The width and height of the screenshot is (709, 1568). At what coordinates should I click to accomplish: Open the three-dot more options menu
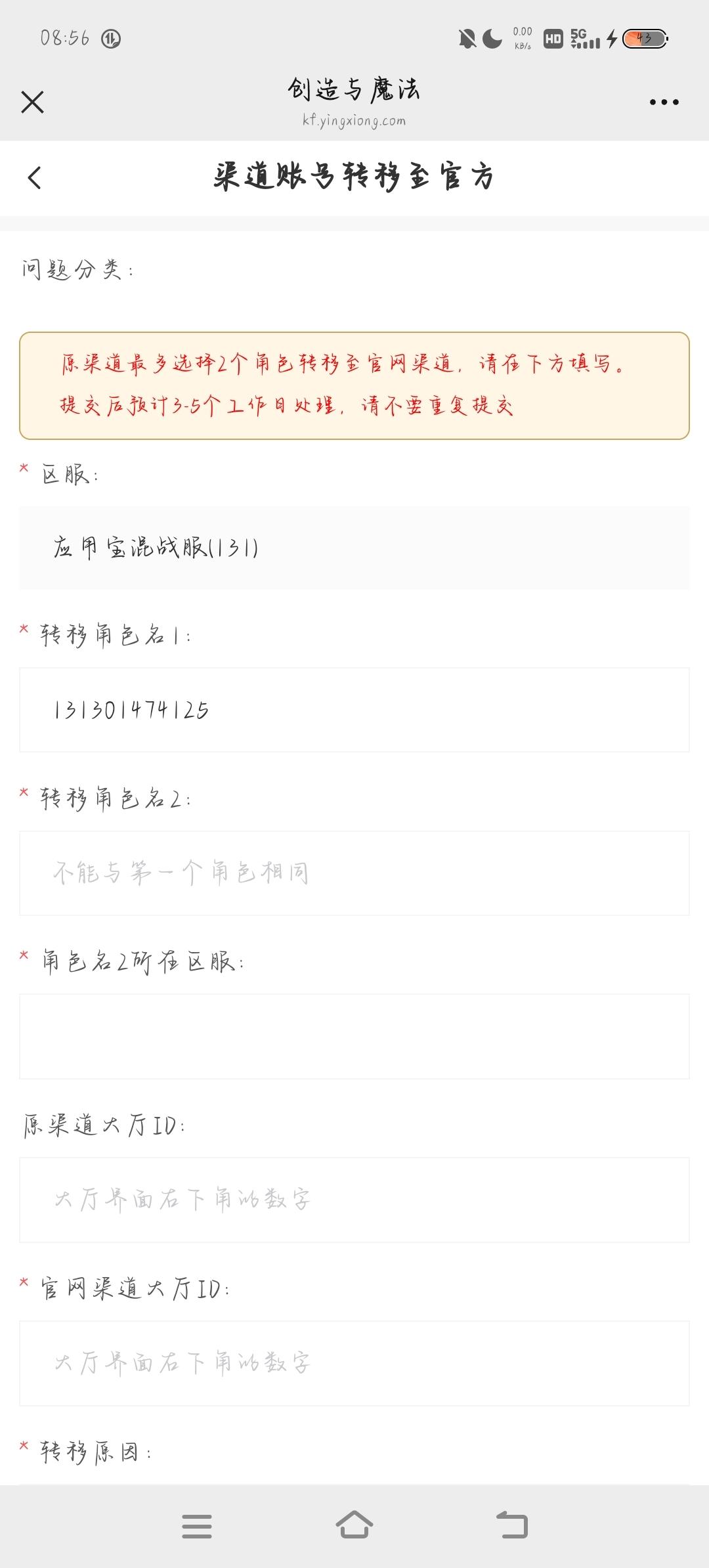click(x=663, y=102)
